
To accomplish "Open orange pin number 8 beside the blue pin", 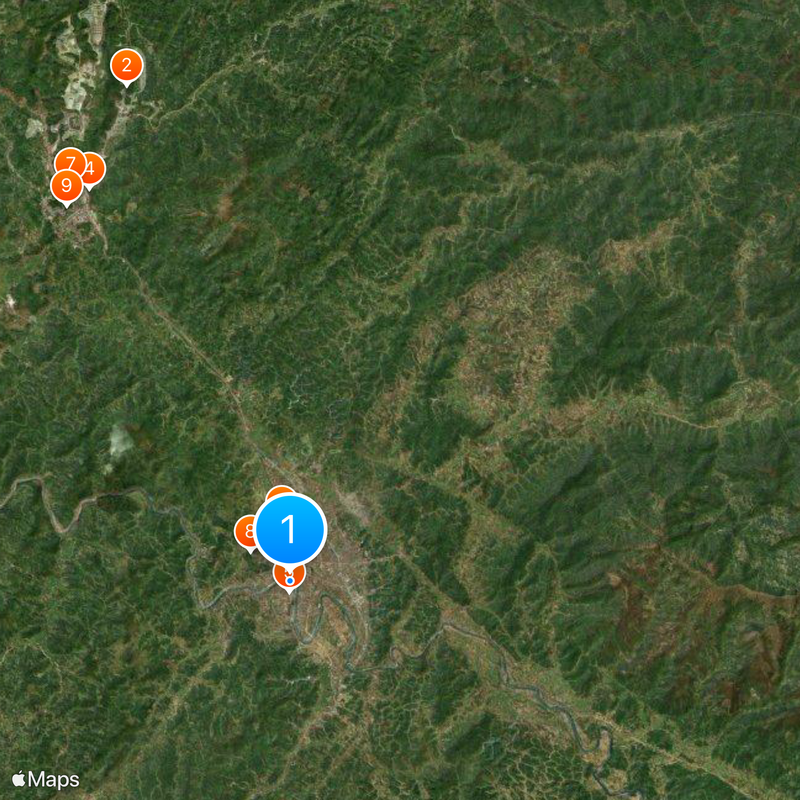I will coord(245,532).
